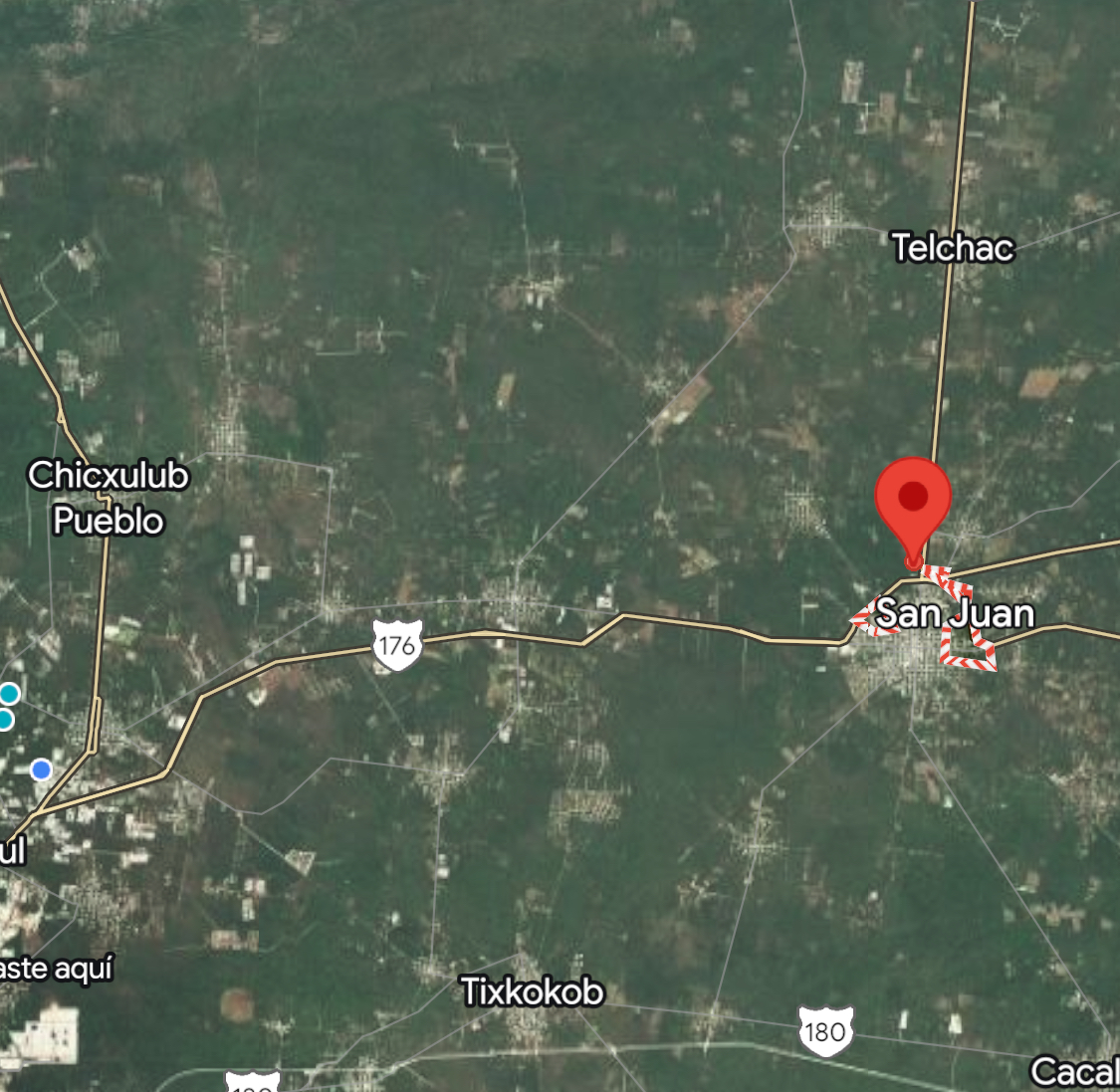
Task: Tap the blue current-location dot
Action: click(x=41, y=769)
